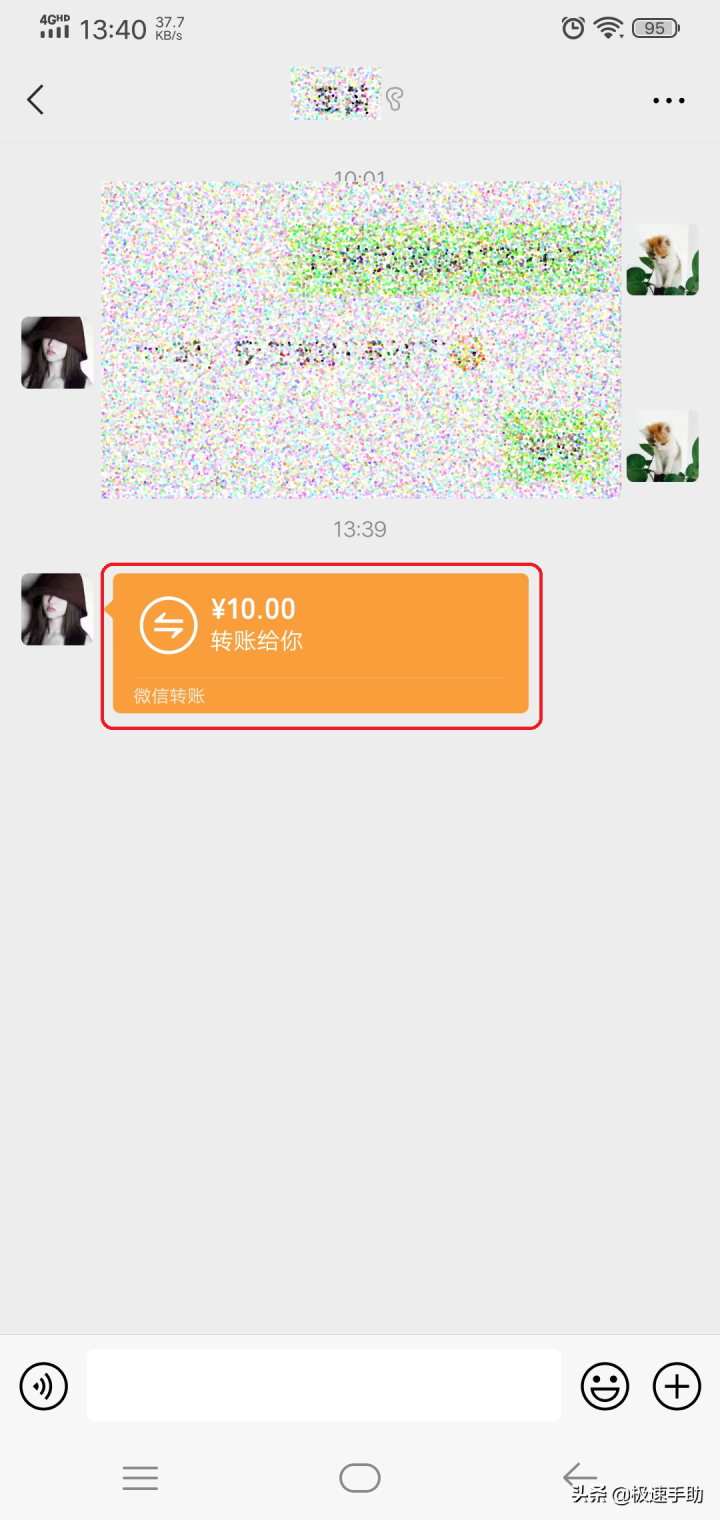Tap the plus icon to attach files
The image size is (720, 1520).
click(x=676, y=1386)
